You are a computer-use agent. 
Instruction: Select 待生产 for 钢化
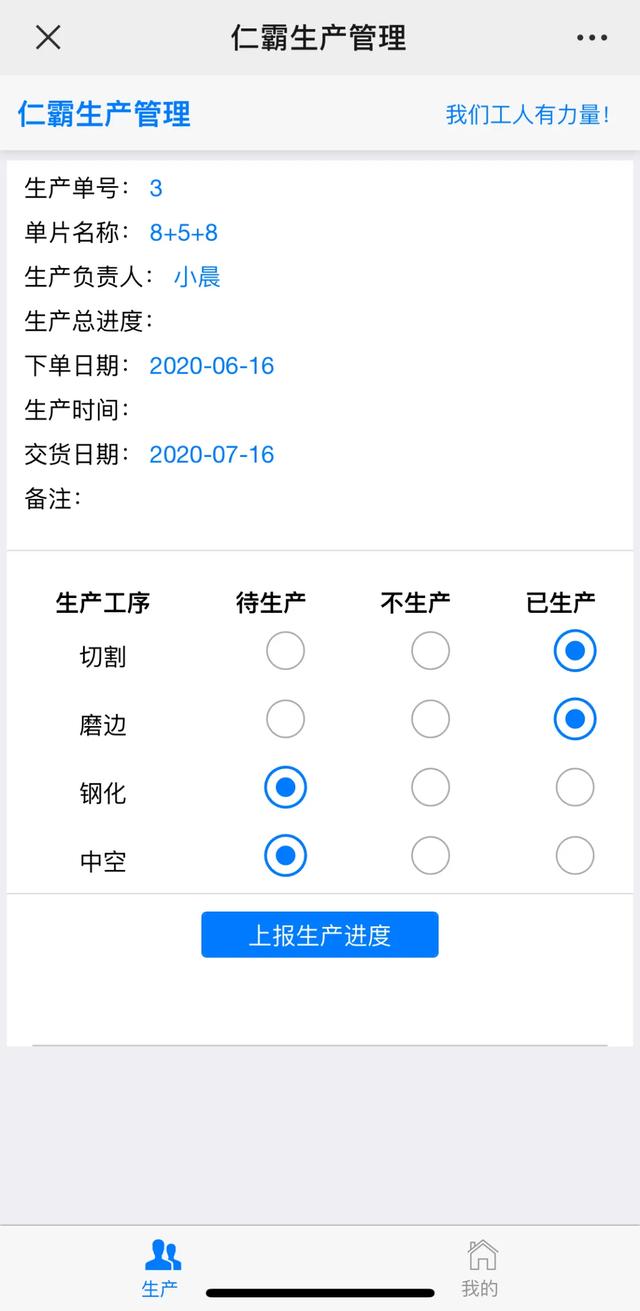click(285, 787)
